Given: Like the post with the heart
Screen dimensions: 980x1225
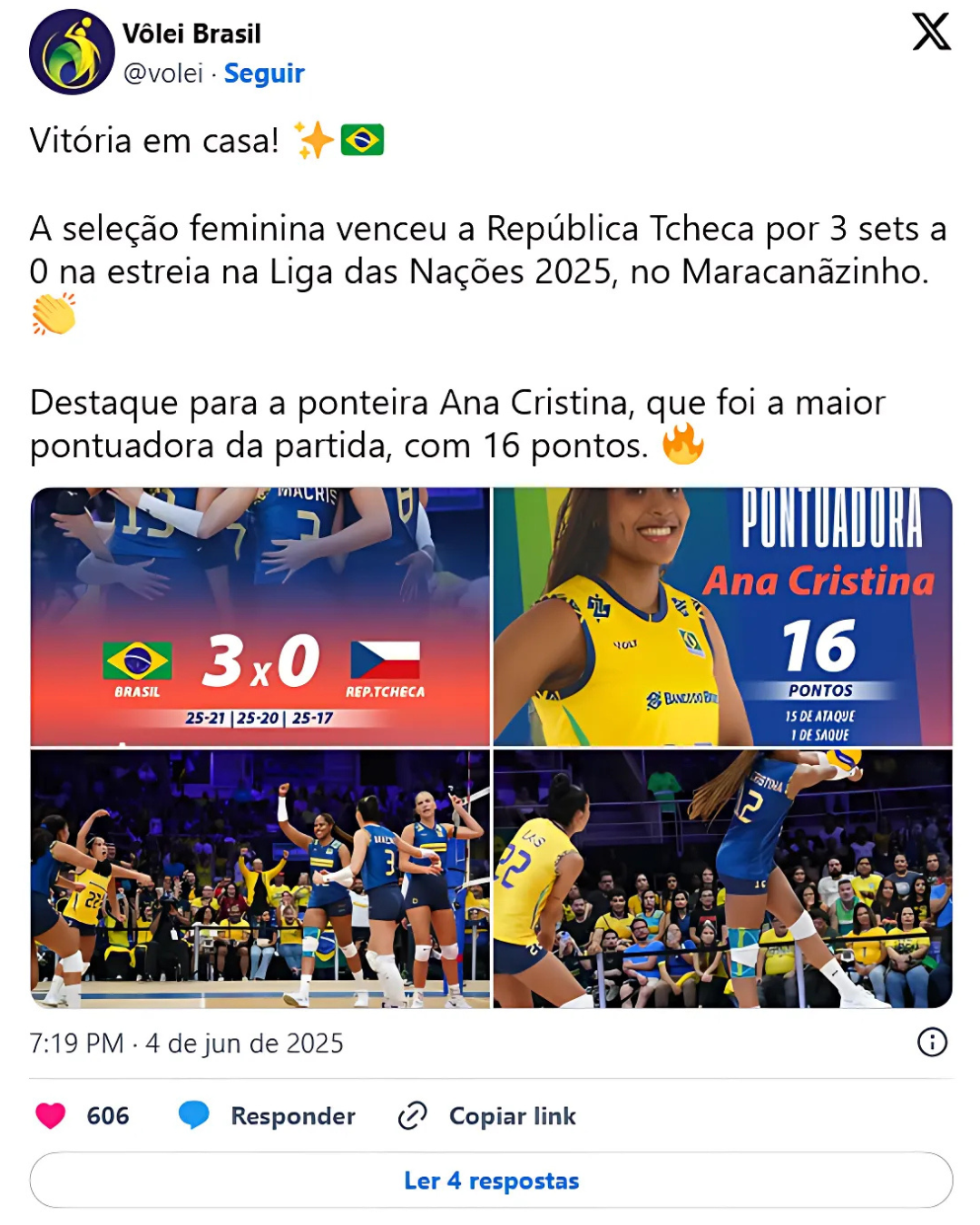Looking at the screenshot, I should coord(52,1115).
